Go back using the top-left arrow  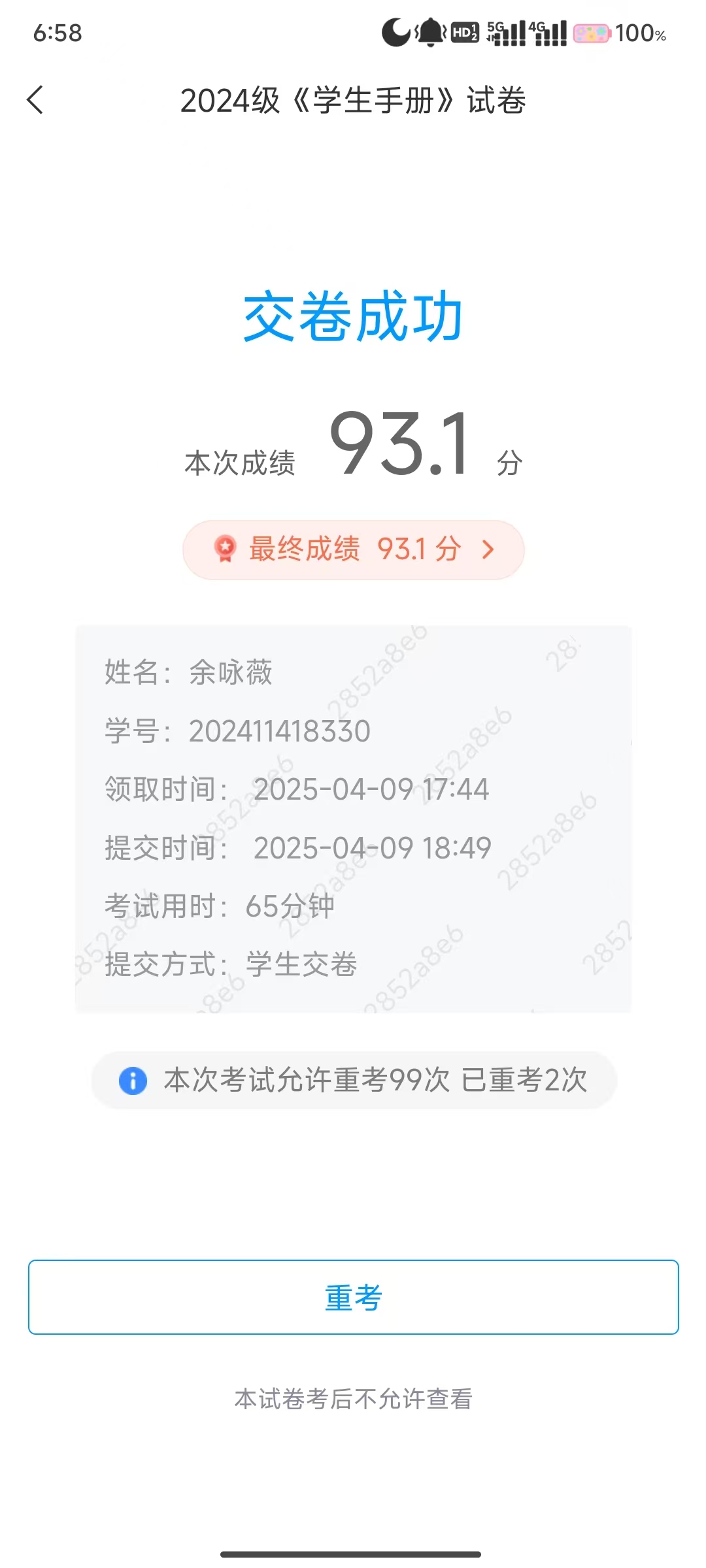(35, 100)
